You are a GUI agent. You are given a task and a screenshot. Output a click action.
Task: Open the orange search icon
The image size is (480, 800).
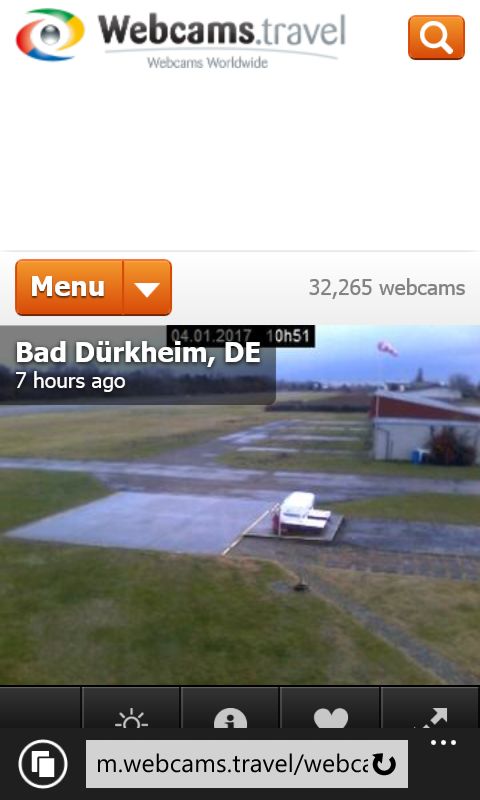click(436, 37)
